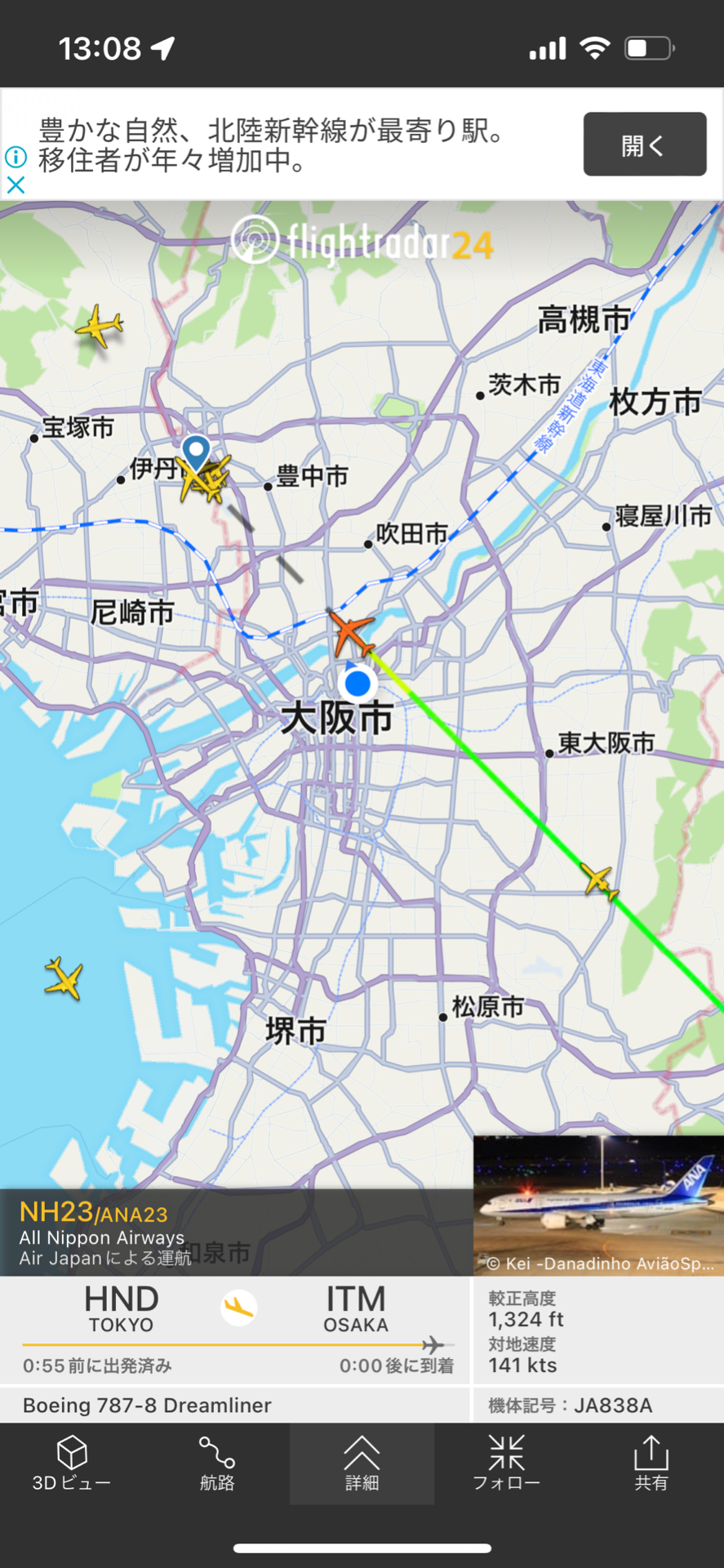The image size is (724, 1568).
Task: Show the 航路 flight route
Action: tap(217, 1463)
